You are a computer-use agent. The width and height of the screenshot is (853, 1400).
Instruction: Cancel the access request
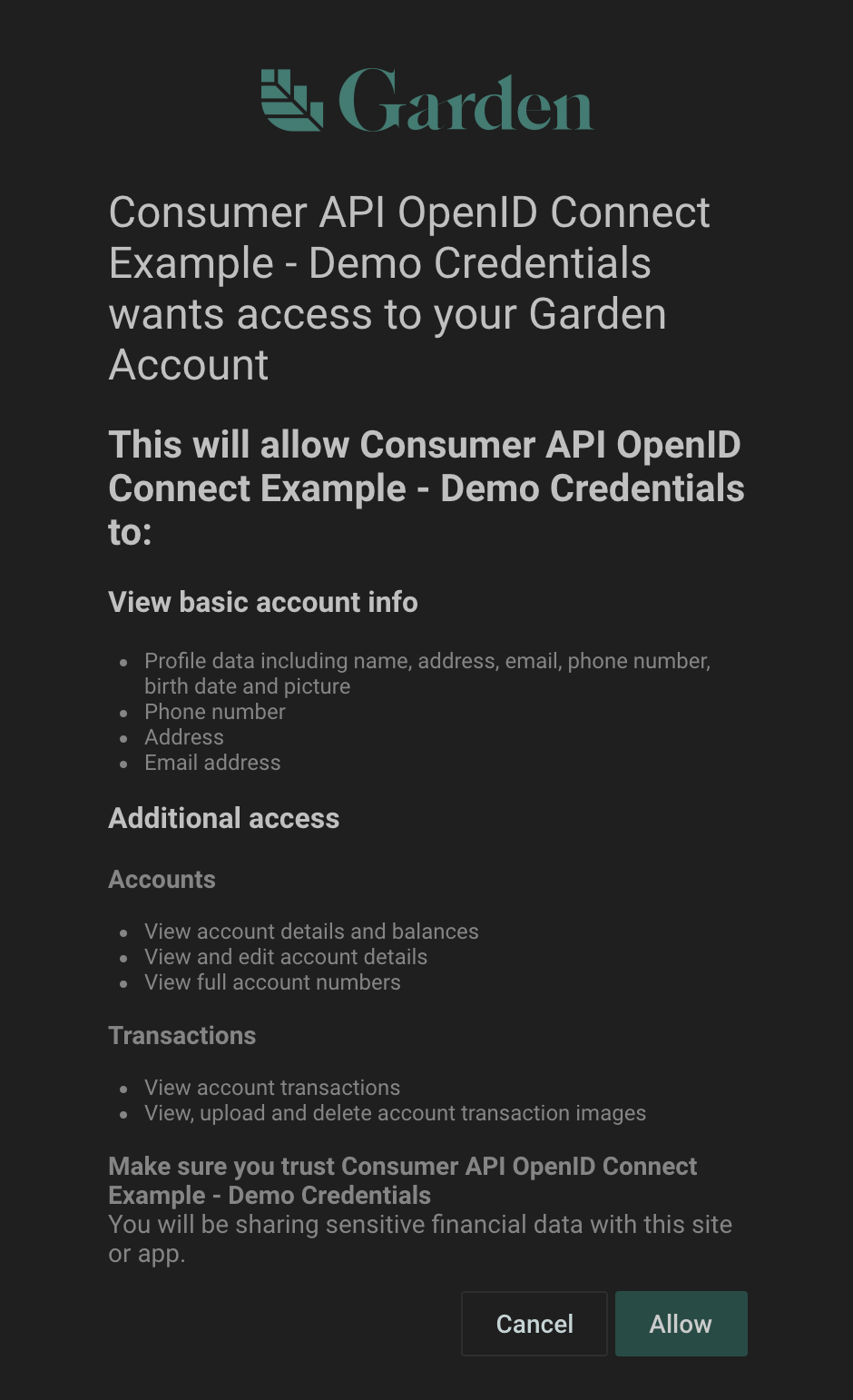pyautogui.click(x=534, y=1324)
